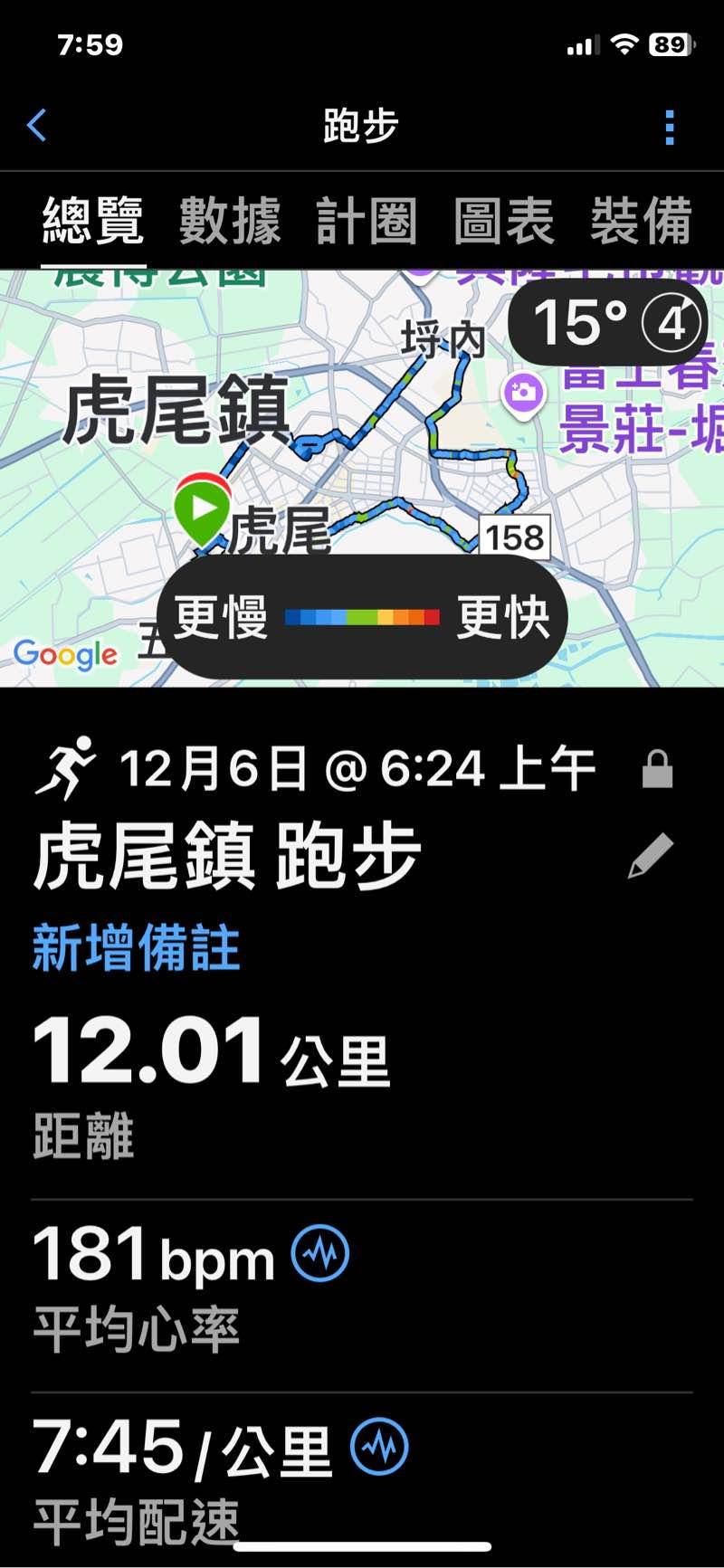Open heart rate insight icon beside 181 bpm
Viewport: 724px width, 1568px height.
coord(319,1253)
